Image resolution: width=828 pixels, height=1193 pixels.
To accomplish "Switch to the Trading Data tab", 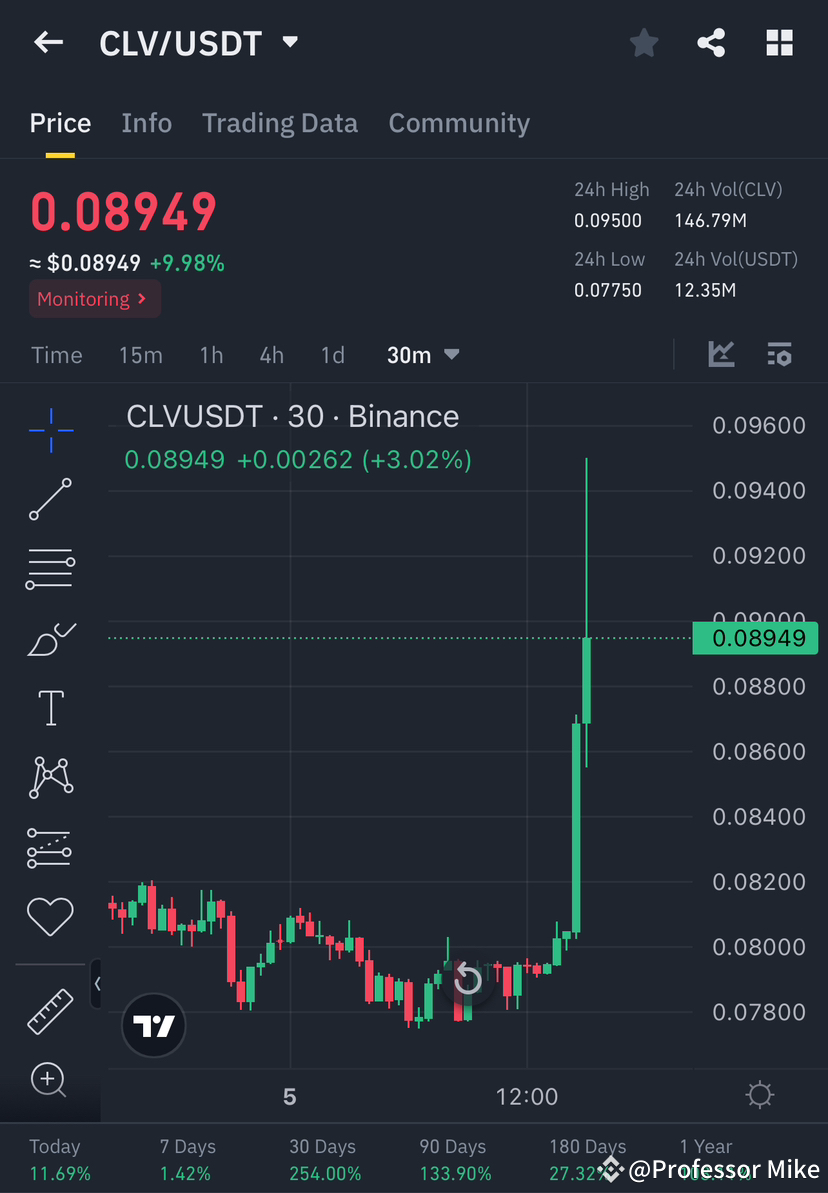I will pyautogui.click(x=280, y=122).
